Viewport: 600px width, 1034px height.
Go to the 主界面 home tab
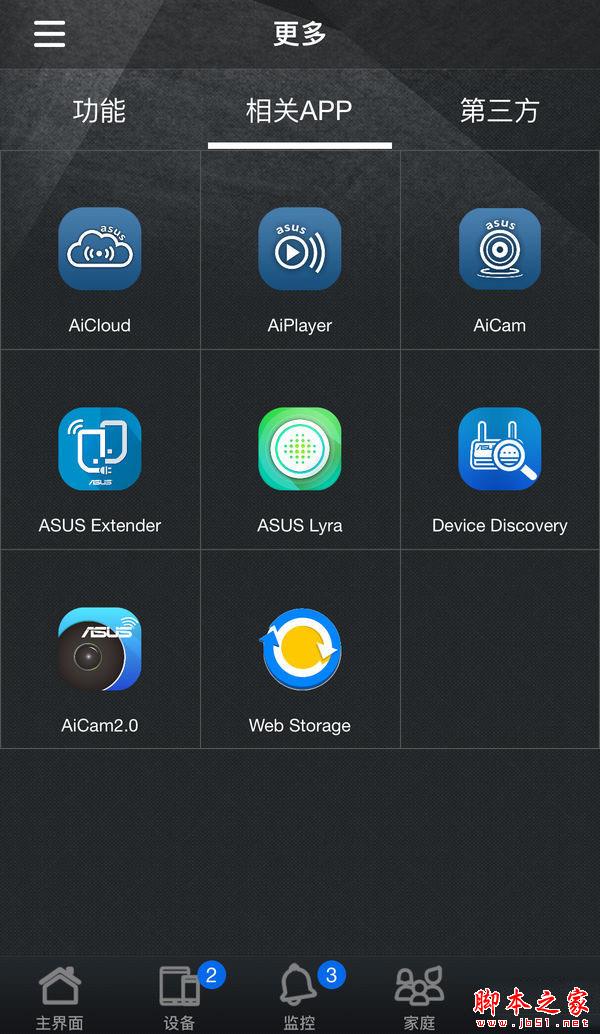[60, 997]
